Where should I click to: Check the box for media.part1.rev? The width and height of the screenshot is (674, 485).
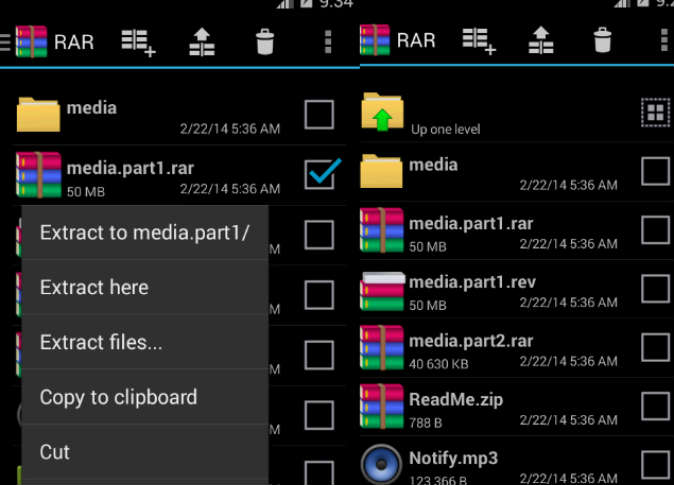point(655,289)
